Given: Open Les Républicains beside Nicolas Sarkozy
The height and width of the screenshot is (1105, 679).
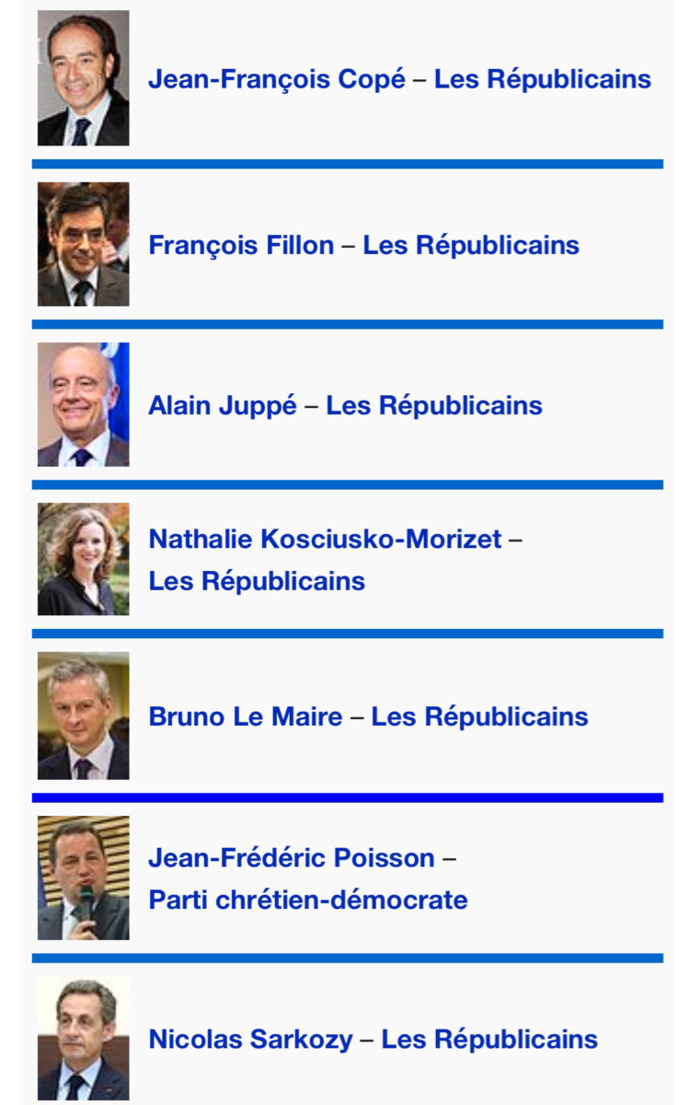Looking at the screenshot, I should click(489, 1039).
